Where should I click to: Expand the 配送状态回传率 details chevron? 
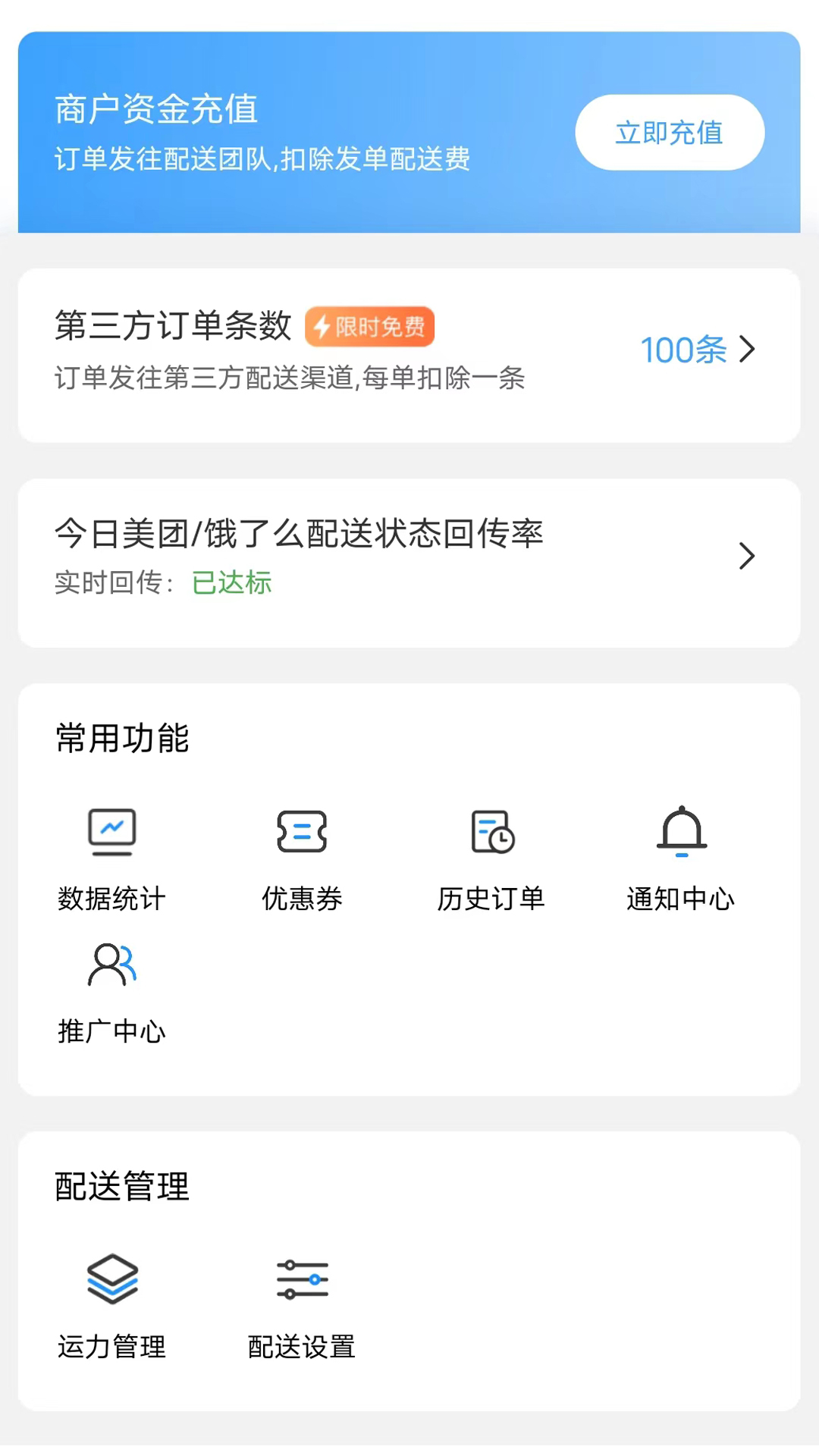748,557
